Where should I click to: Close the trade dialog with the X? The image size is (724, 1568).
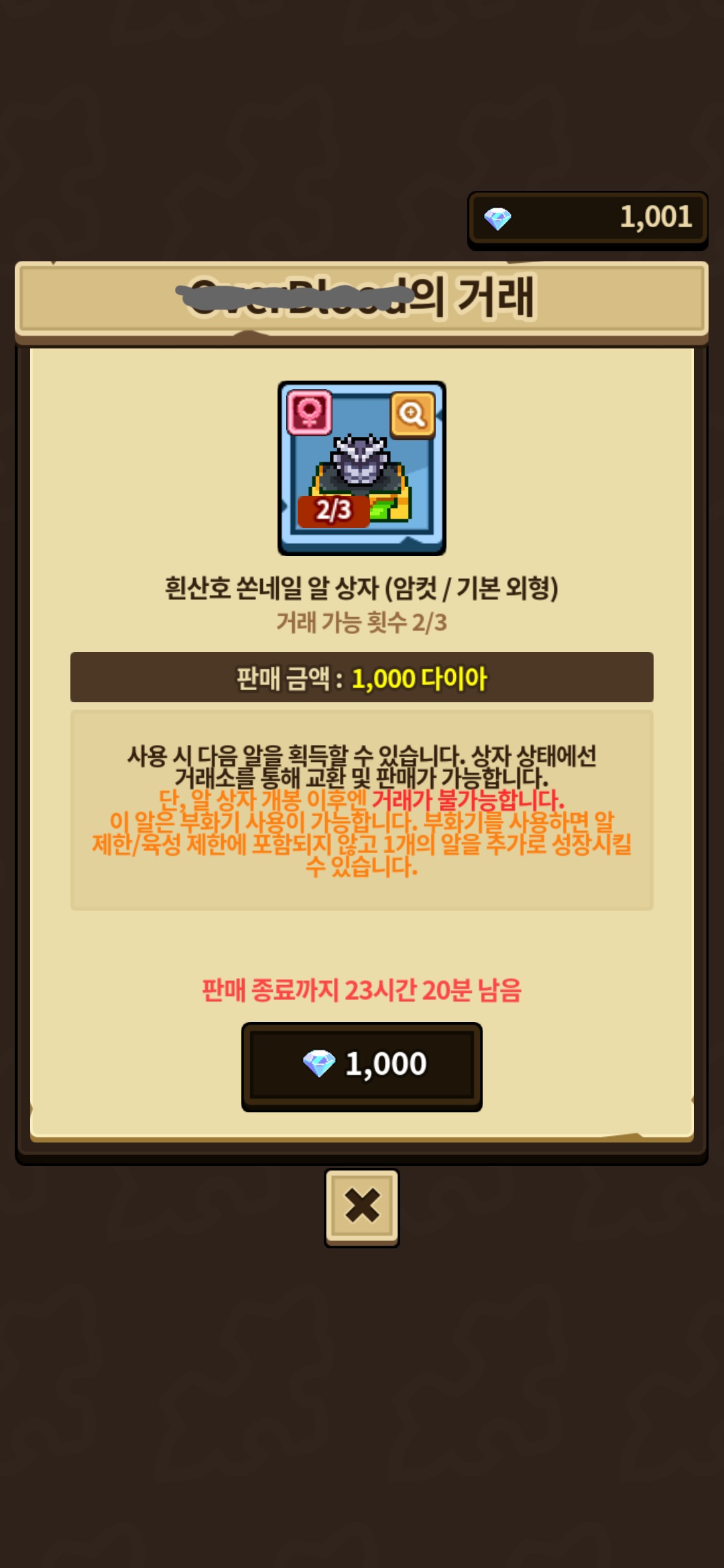pos(362,1207)
